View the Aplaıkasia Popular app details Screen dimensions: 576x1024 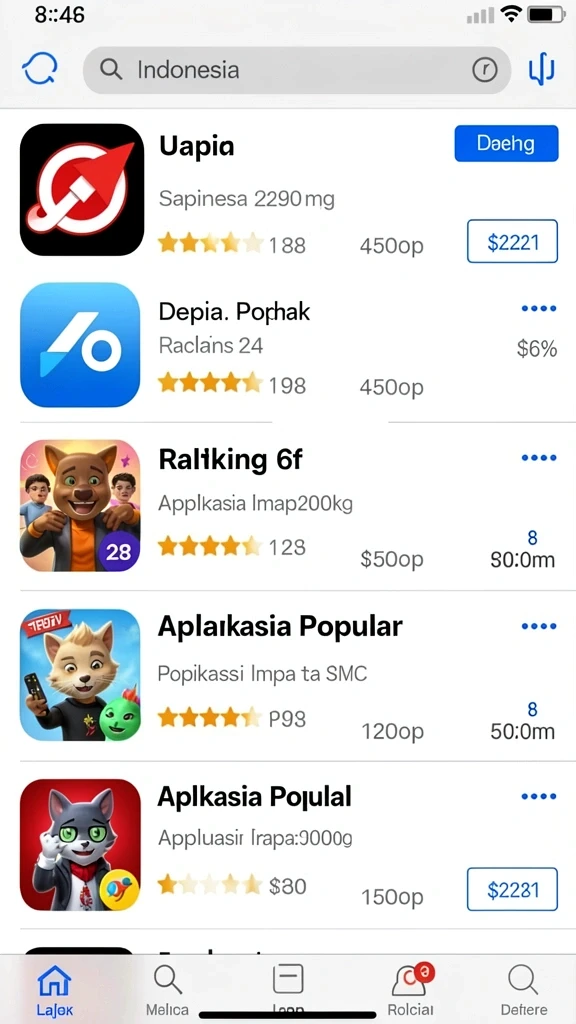pyautogui.click(x=288, y=675)
